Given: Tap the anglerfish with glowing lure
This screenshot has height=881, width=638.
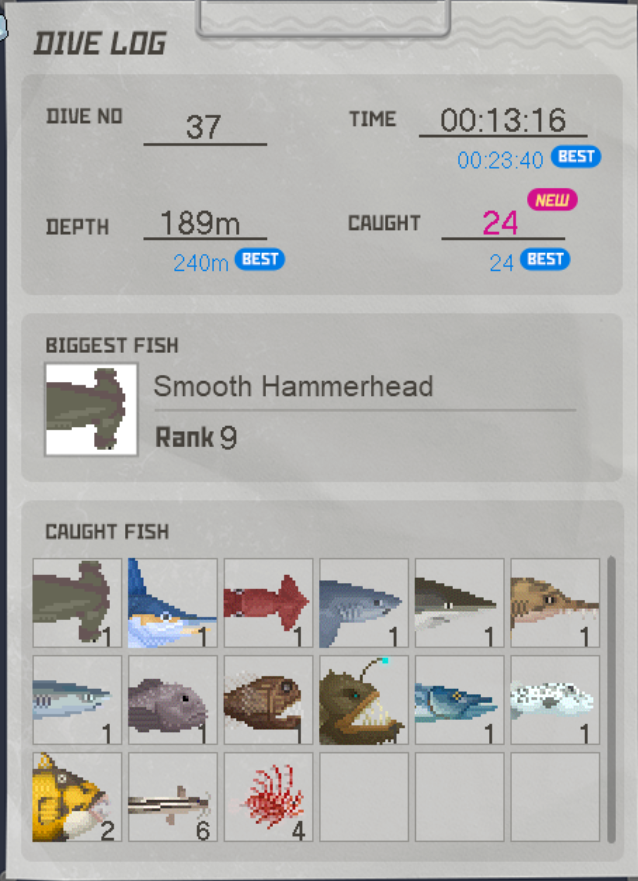Looking at the screenshot, I should (364, 699).
